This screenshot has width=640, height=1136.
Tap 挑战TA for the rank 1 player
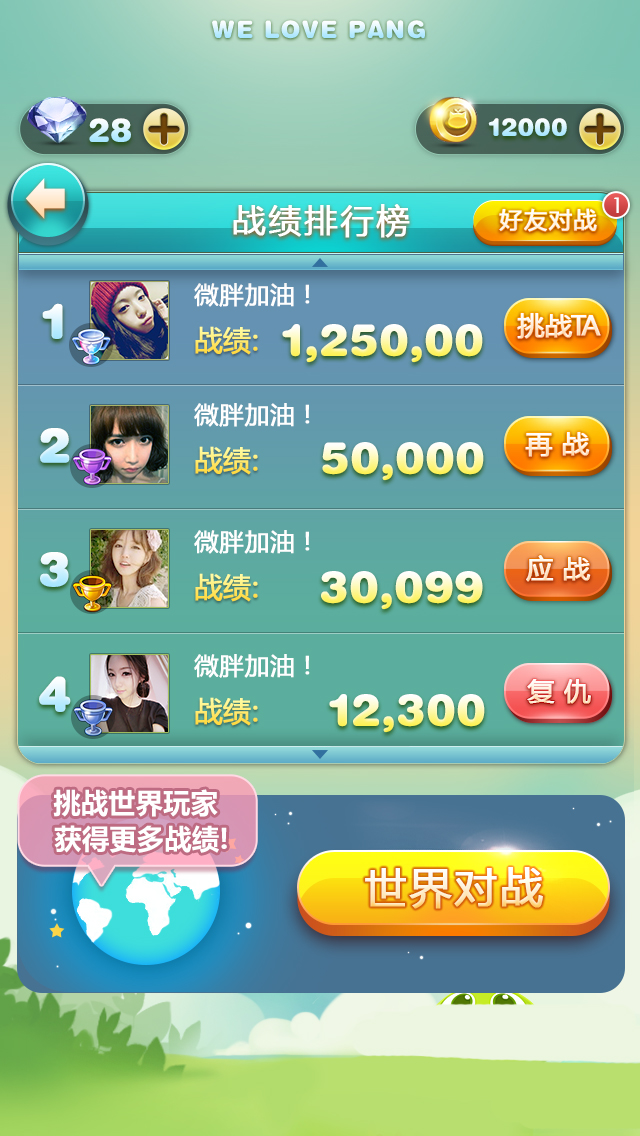click(556, 326)
